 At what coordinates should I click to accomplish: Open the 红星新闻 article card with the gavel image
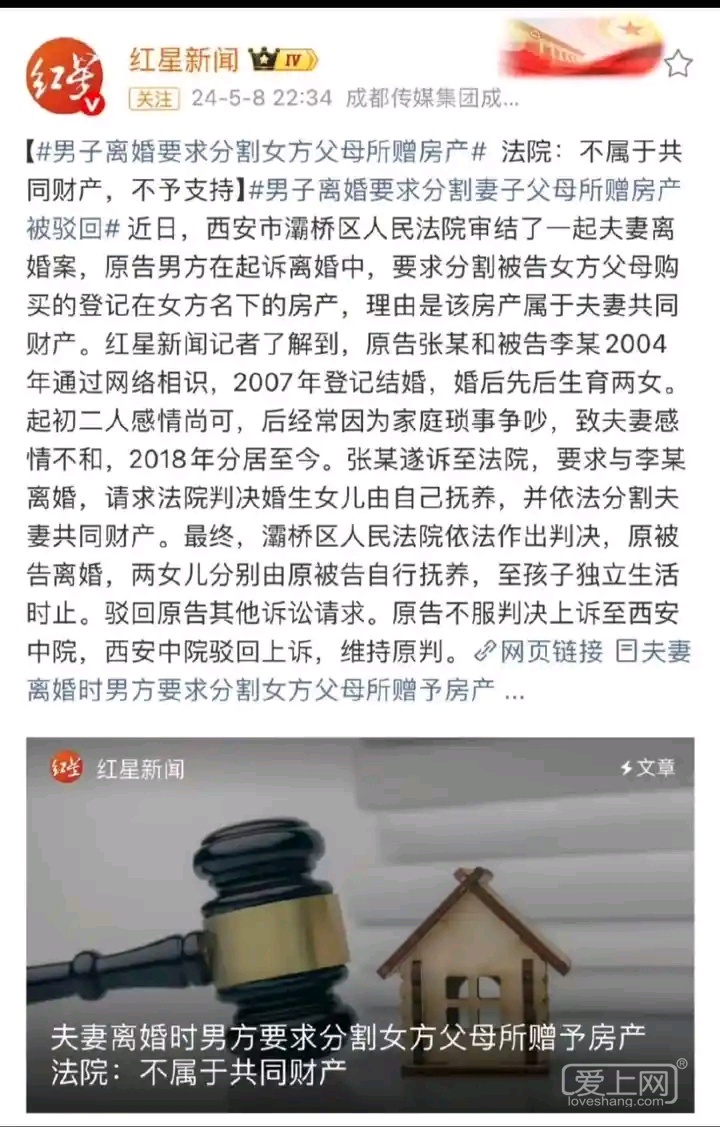pyautogui.click(x=360, y=925)
